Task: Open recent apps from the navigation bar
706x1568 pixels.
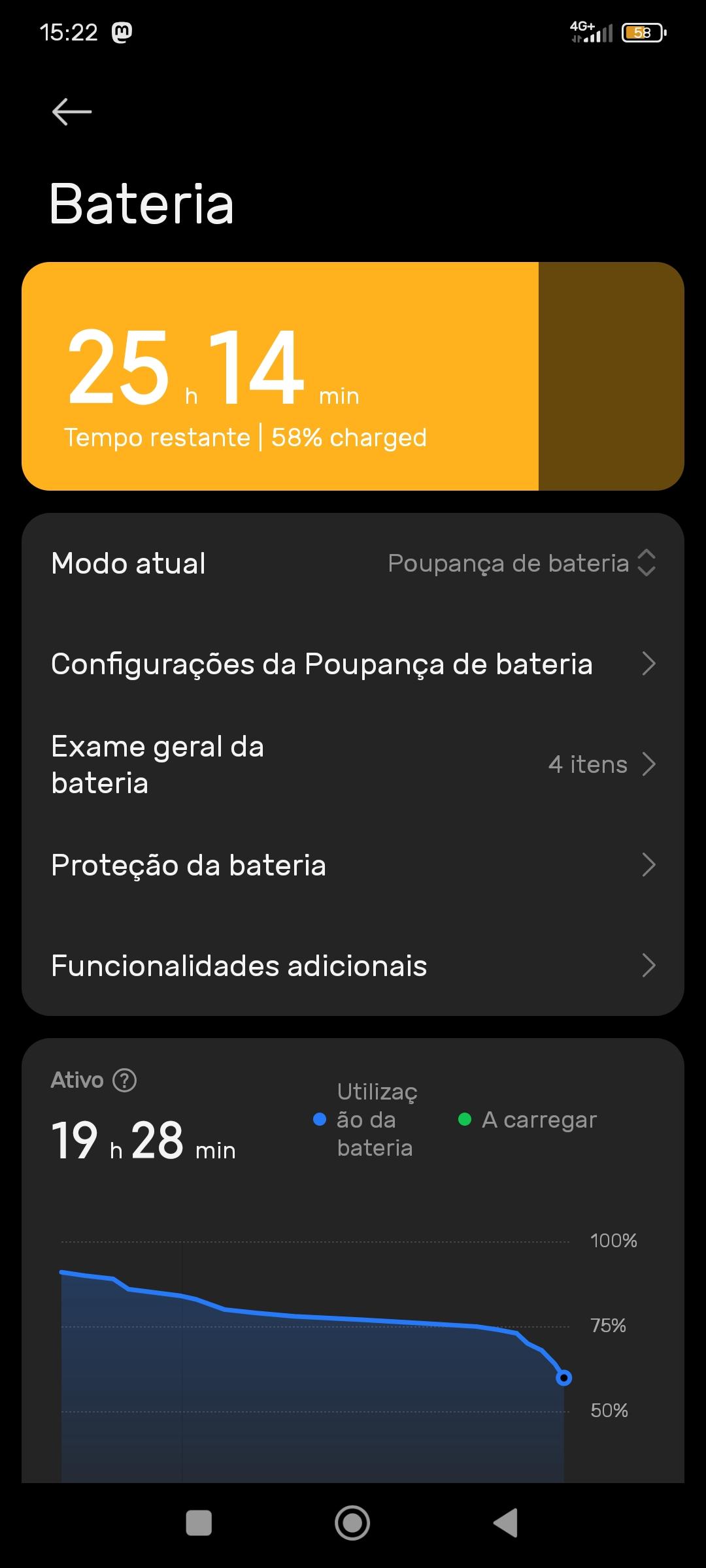Action: point(199,1523)
